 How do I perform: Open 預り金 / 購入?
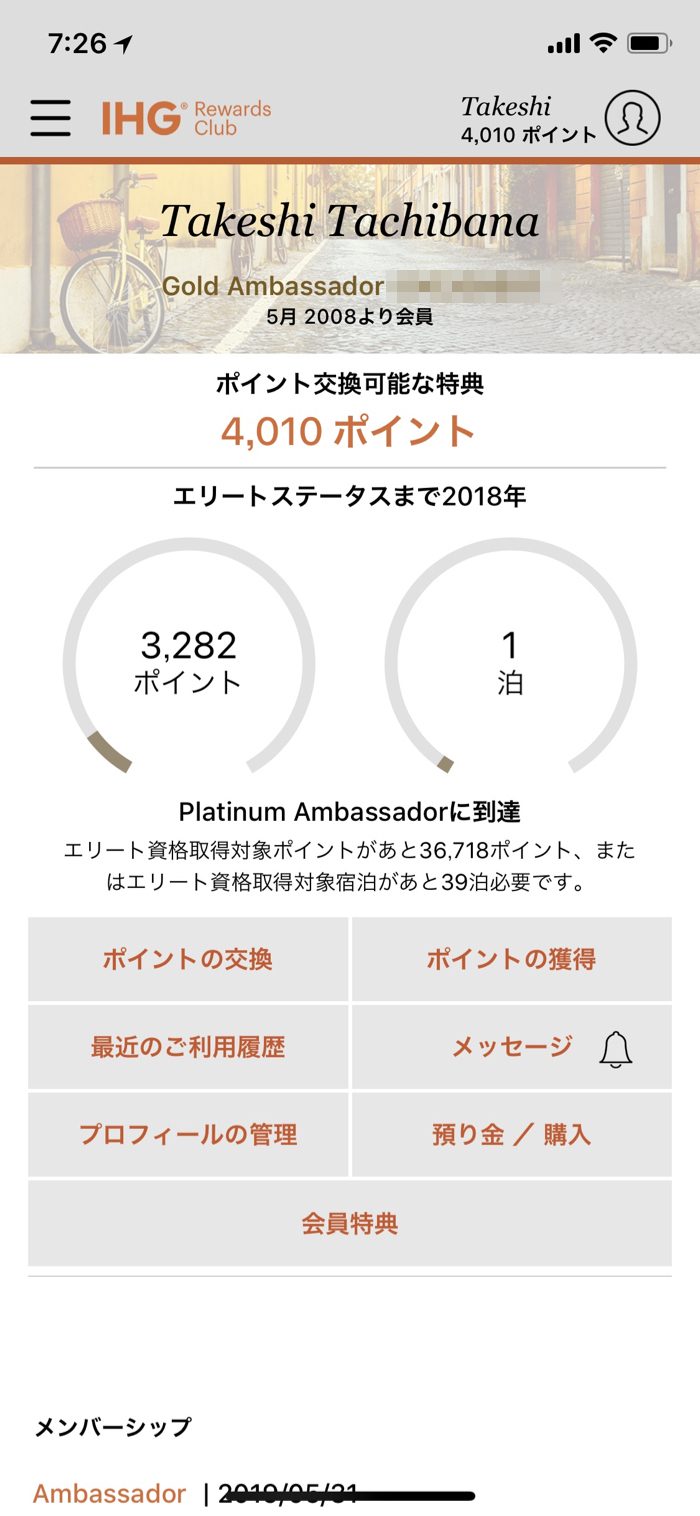coord(511,1135)
